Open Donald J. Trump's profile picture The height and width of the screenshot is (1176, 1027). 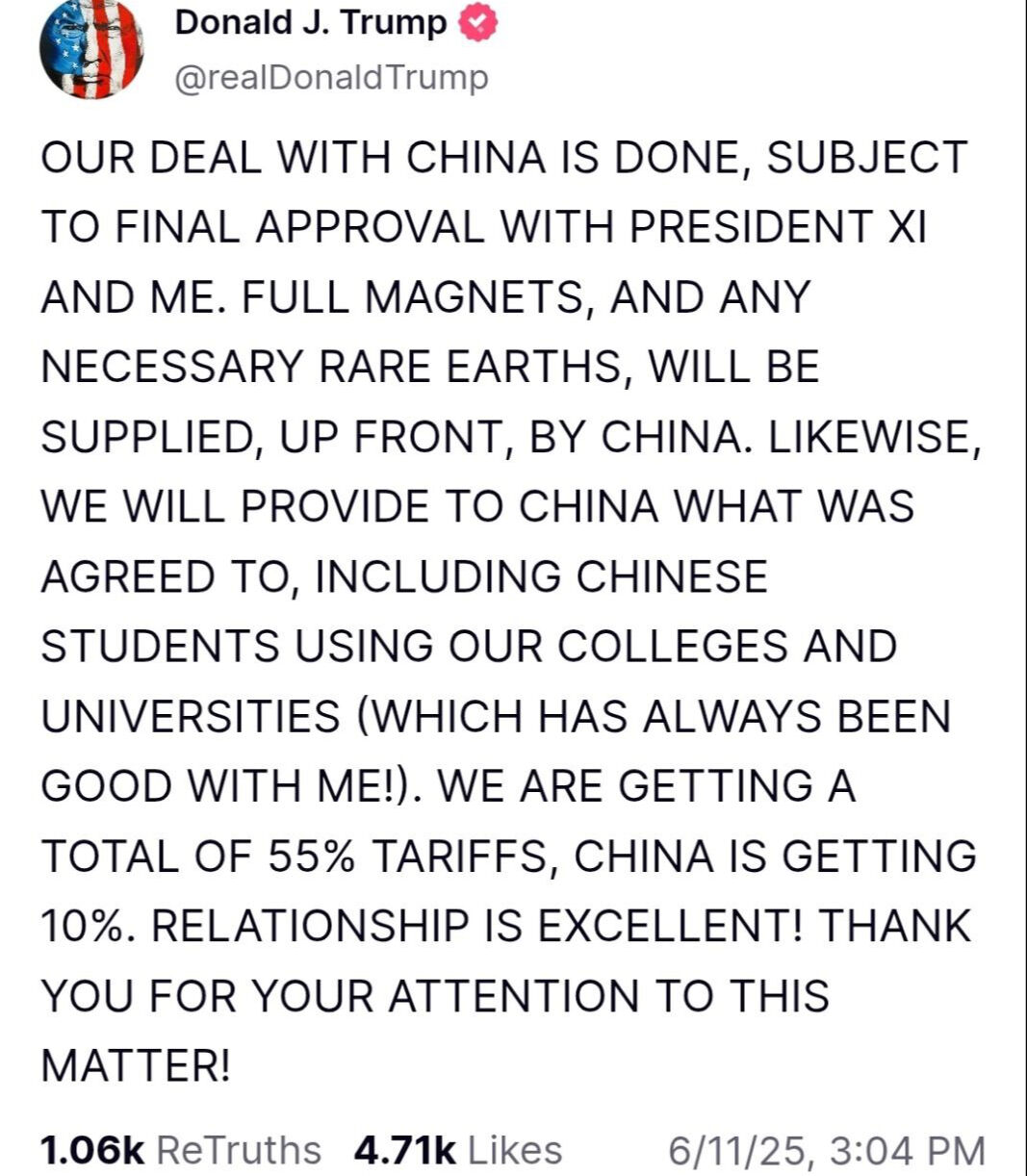point(90,48)
